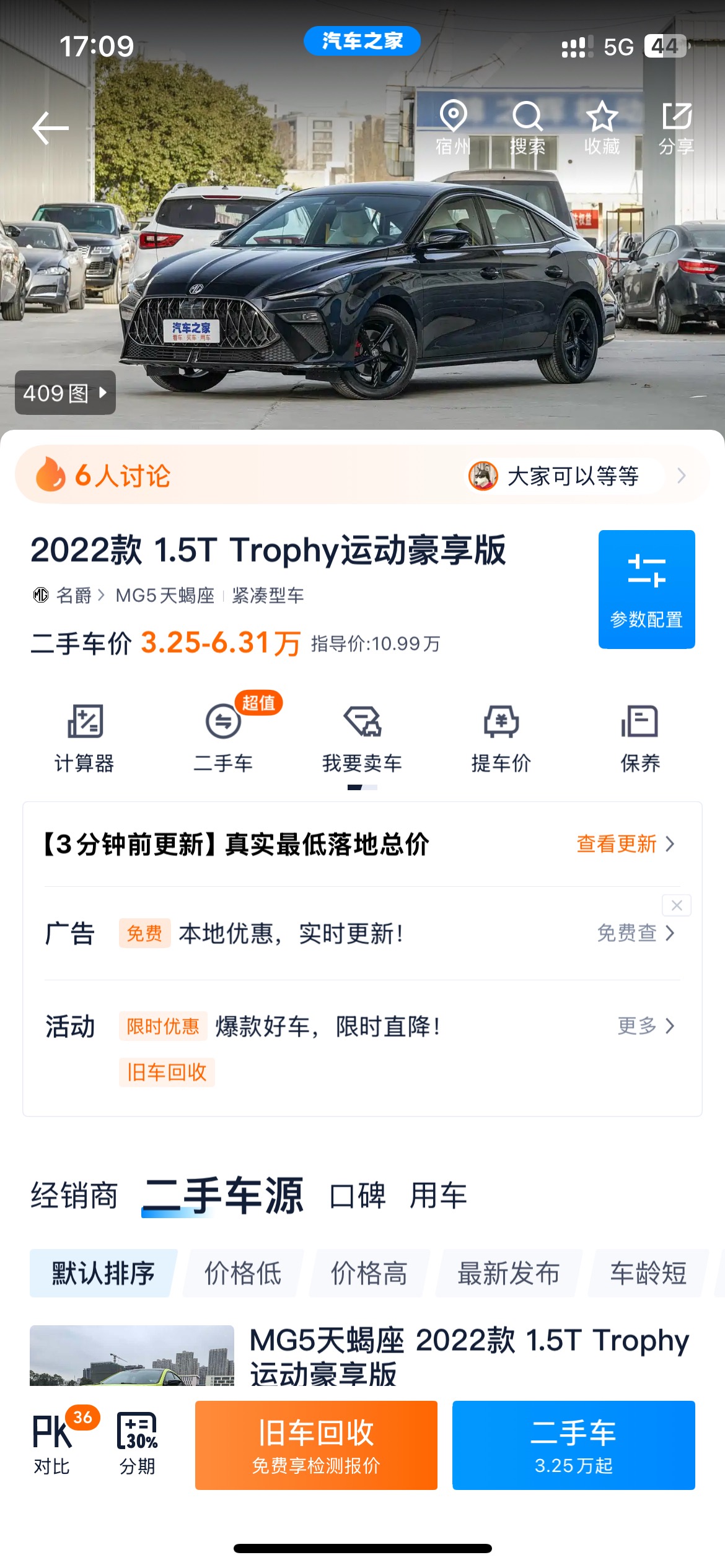Switch to the 口碑 tab
The width and height of the screenshot is (725, 1568).
pos(358,1195)
